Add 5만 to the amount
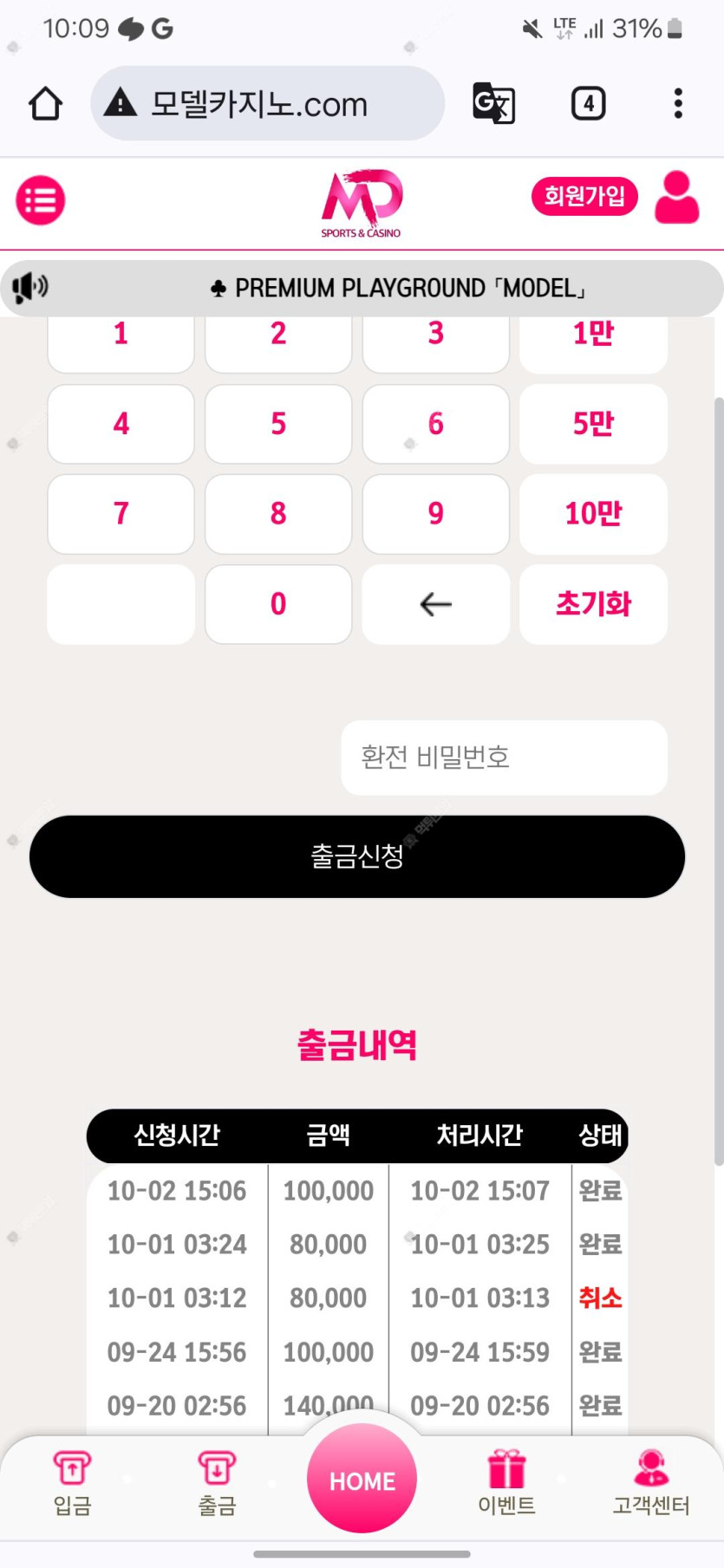The height and width of the screenshot is (1568, 724). click(x=593, y=424)
